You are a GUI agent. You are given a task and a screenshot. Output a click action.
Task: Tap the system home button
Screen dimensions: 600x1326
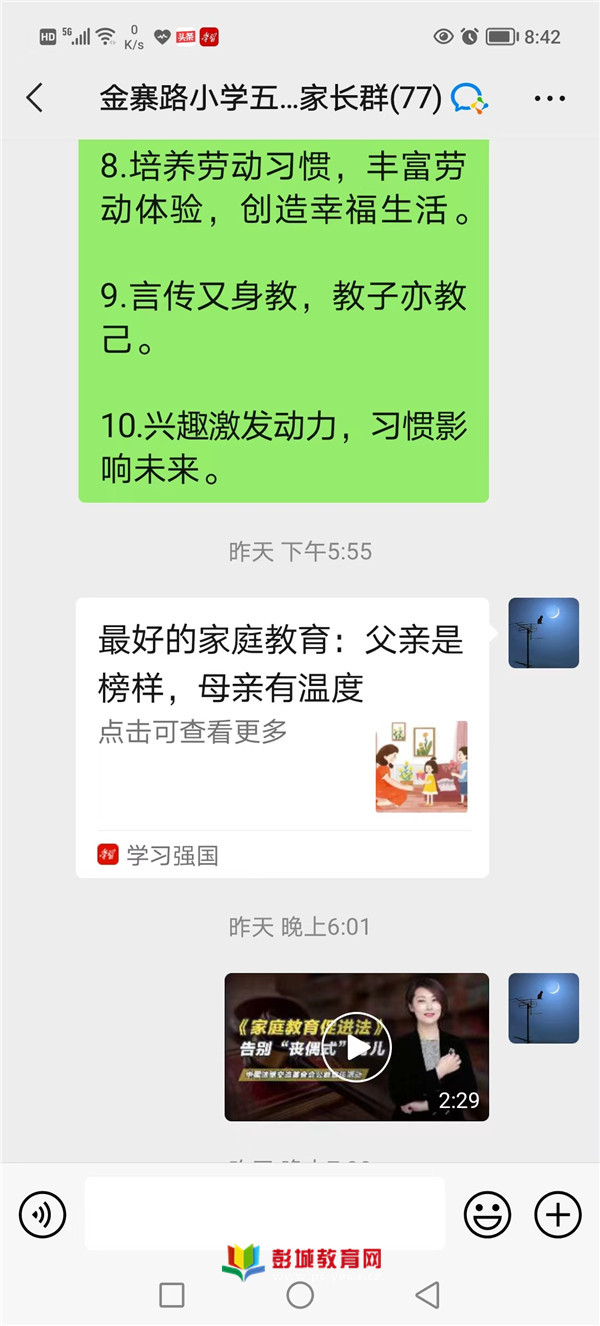(300, 1295)
